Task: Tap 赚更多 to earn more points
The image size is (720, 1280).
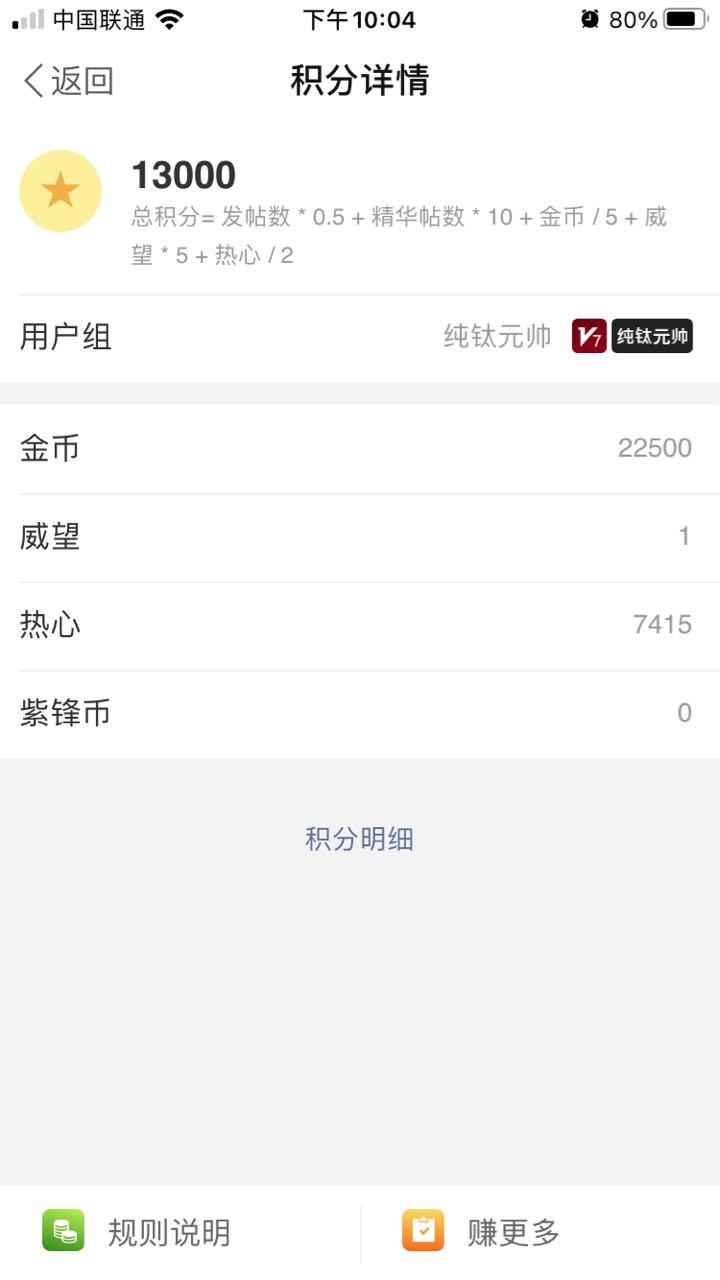Action: [540, 1232]
